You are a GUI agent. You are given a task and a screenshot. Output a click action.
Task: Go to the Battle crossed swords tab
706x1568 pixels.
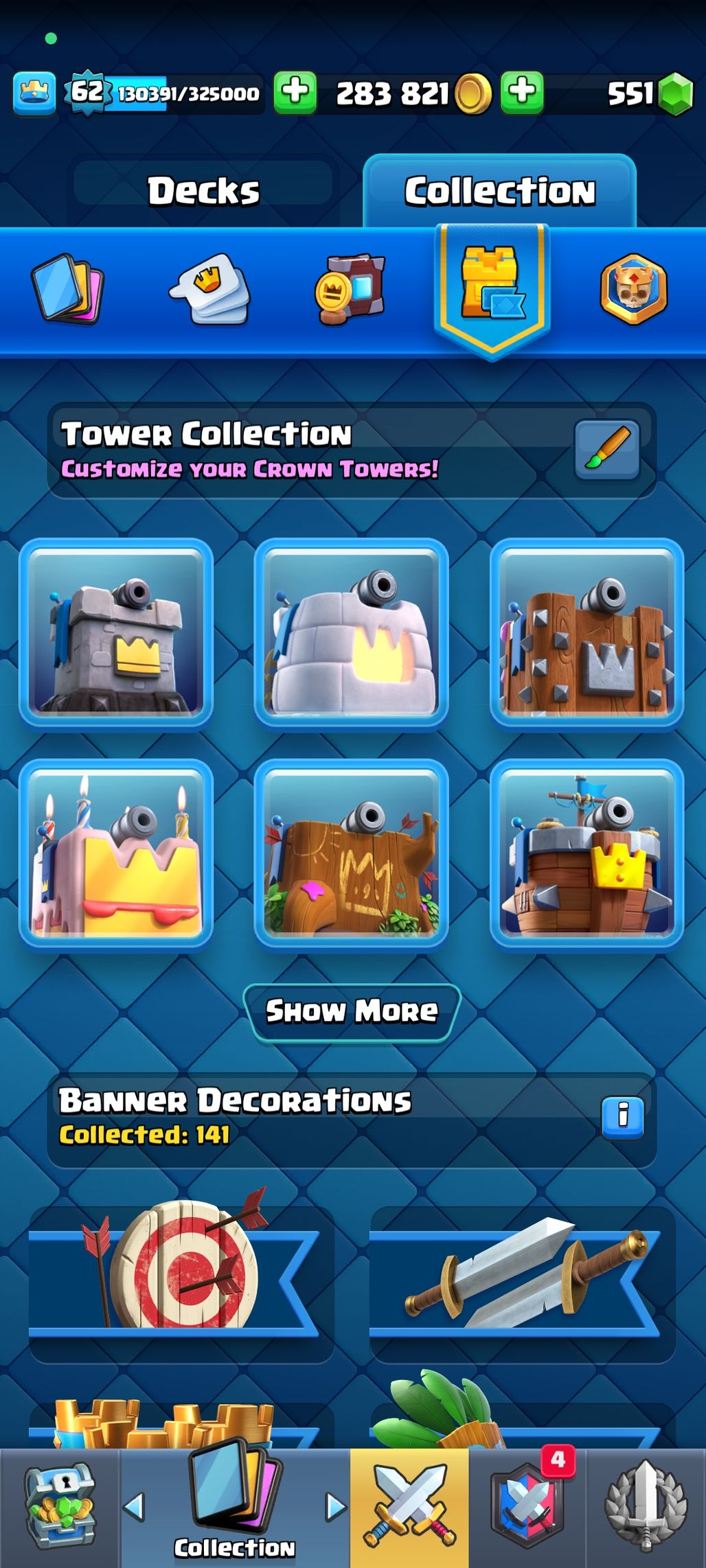point(409,1506)
